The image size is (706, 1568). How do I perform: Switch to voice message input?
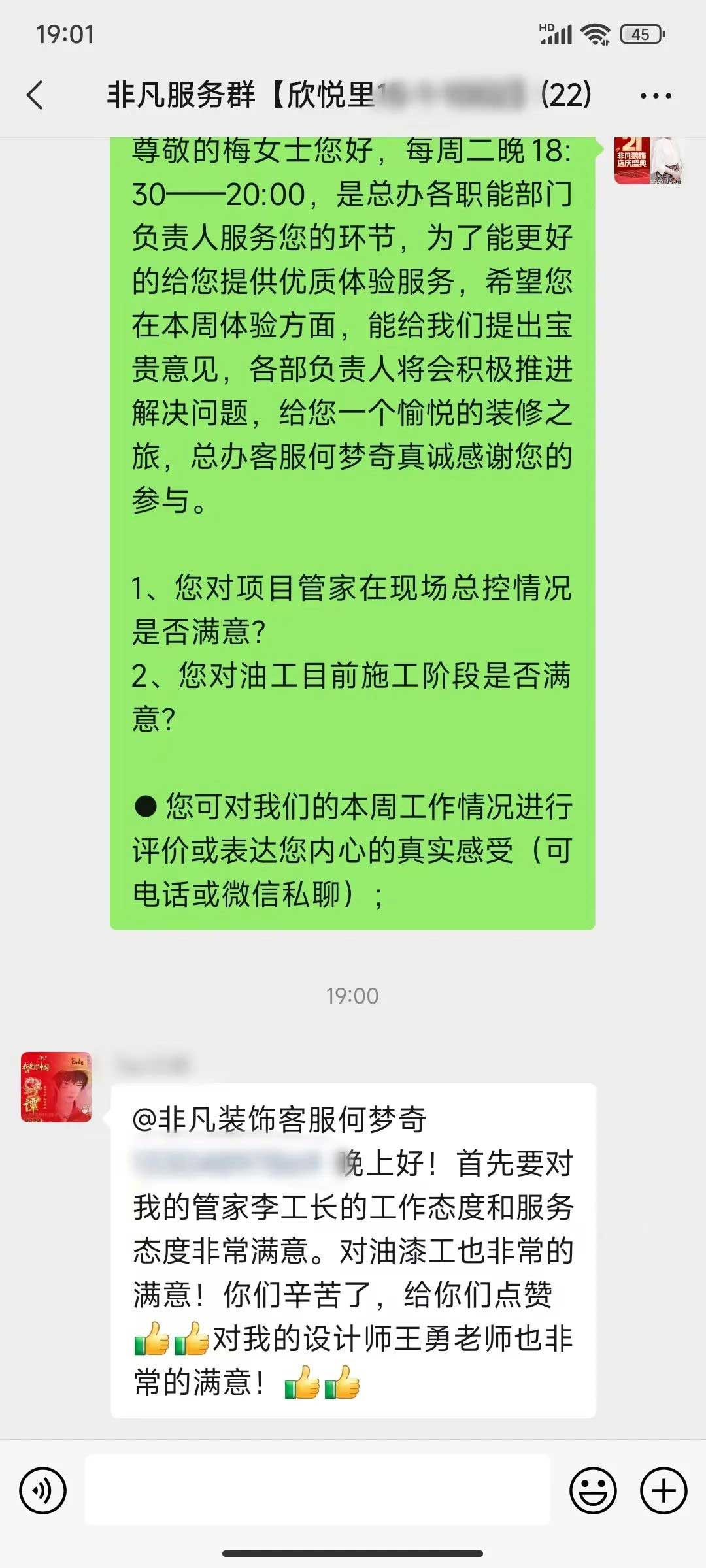43,1491
